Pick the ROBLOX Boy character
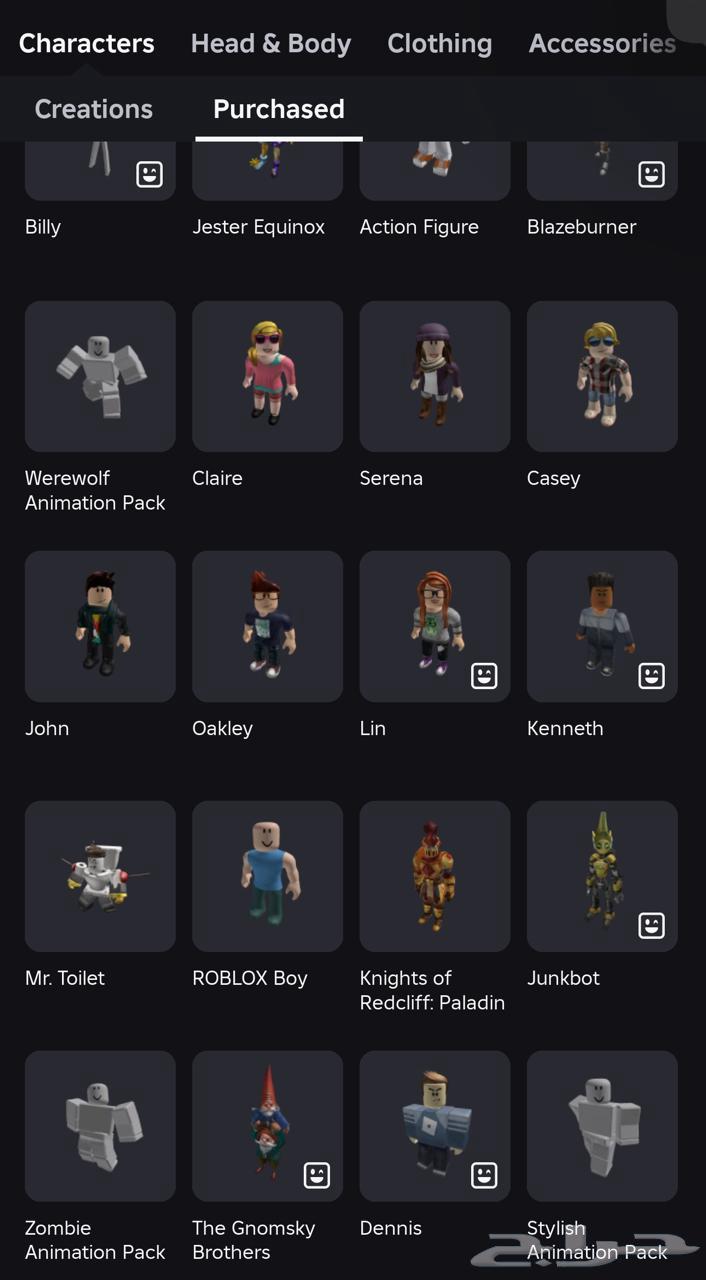The width and height of the screenshot is (706, 1280). tap(267, 876)
